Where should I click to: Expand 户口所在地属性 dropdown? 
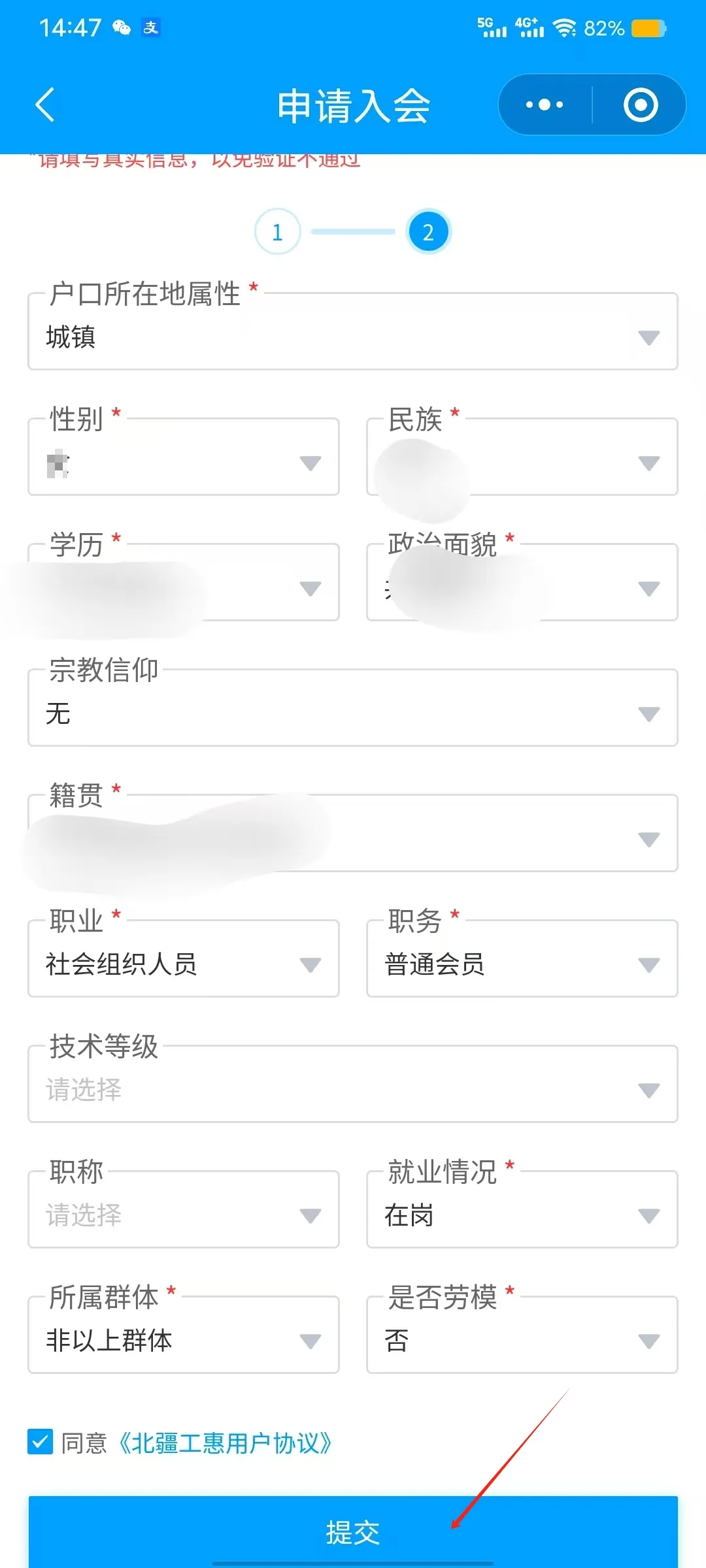tap(353, 337)
